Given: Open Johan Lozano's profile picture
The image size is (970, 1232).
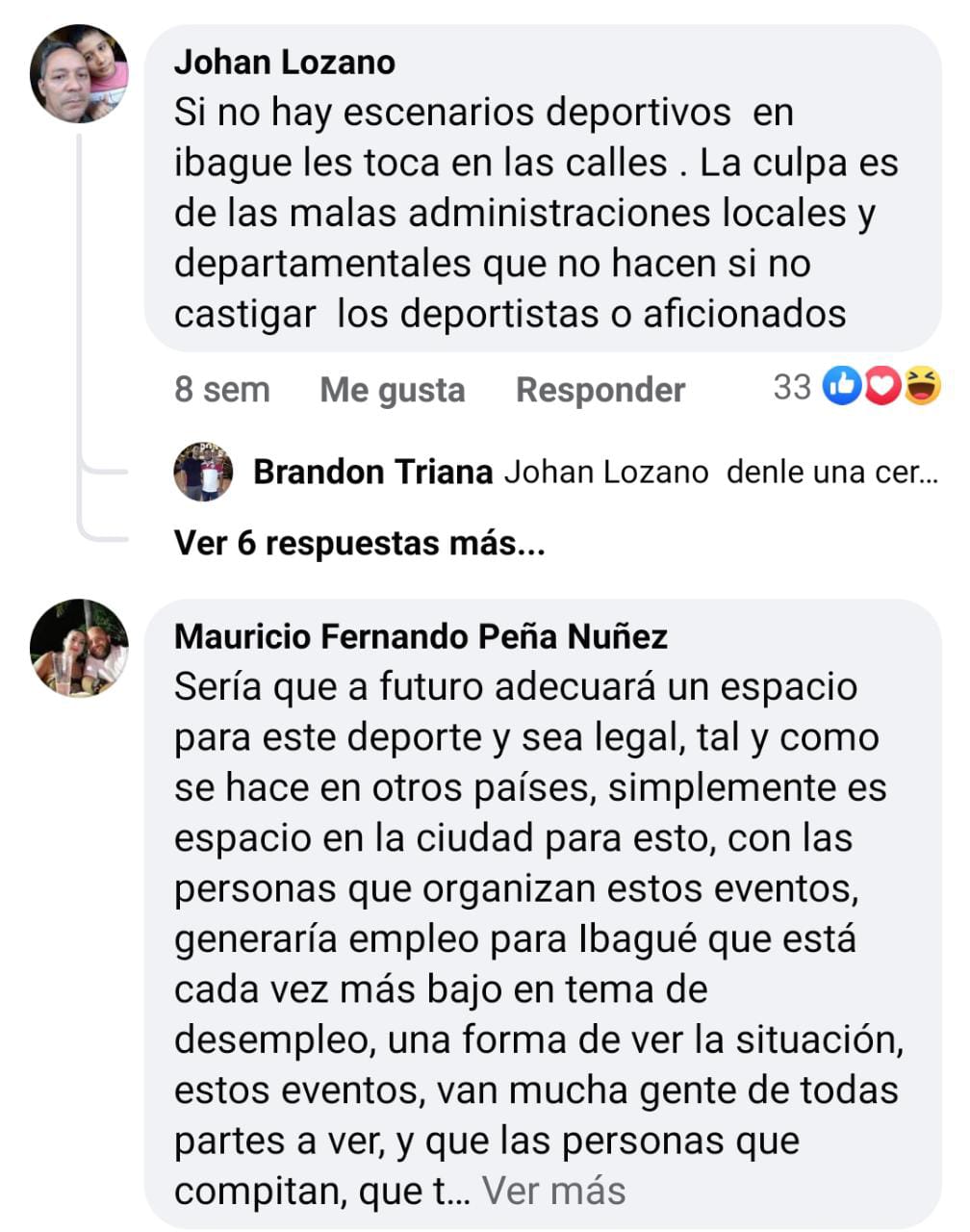Looking at the screenshot, I should [x=79, y=75].
